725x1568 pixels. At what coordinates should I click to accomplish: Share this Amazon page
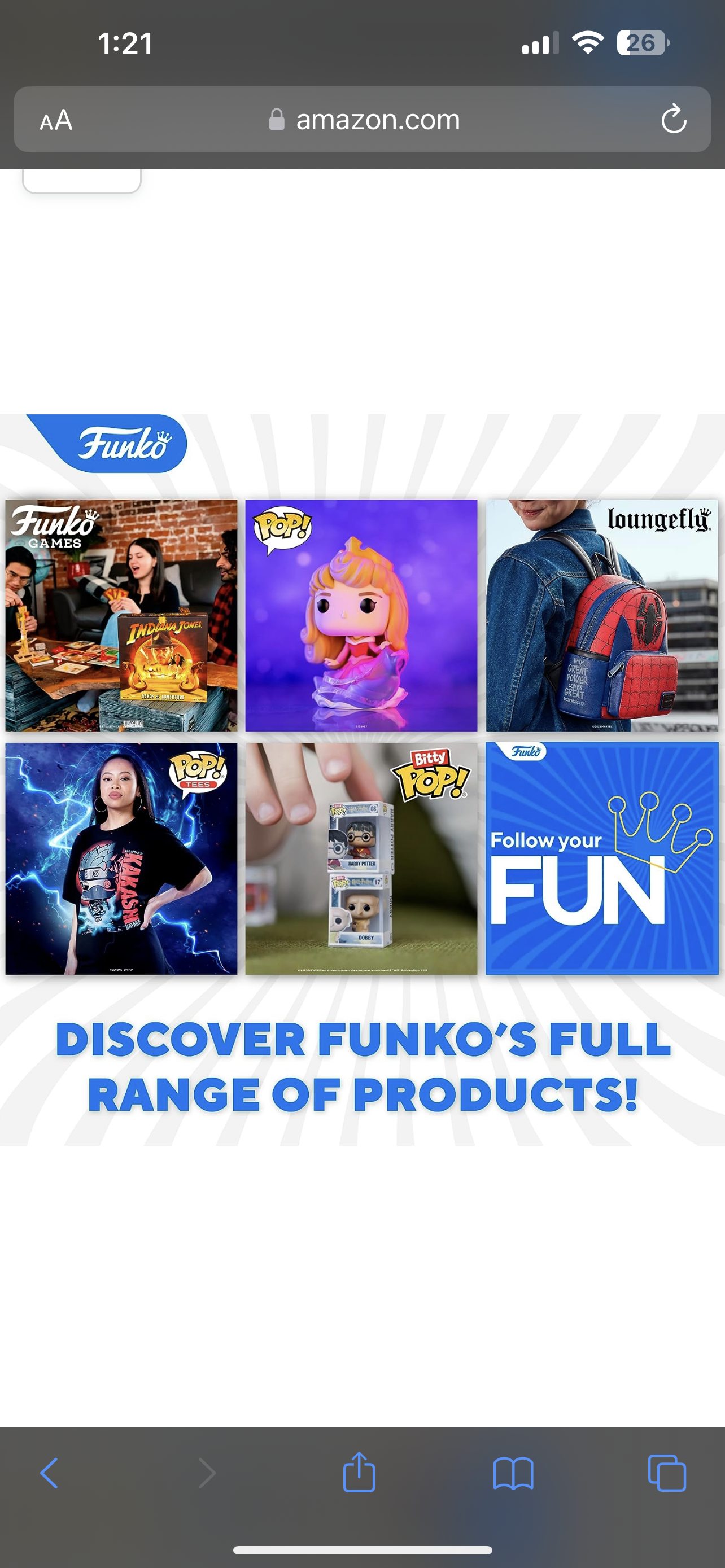click(x=359, y=1473)
